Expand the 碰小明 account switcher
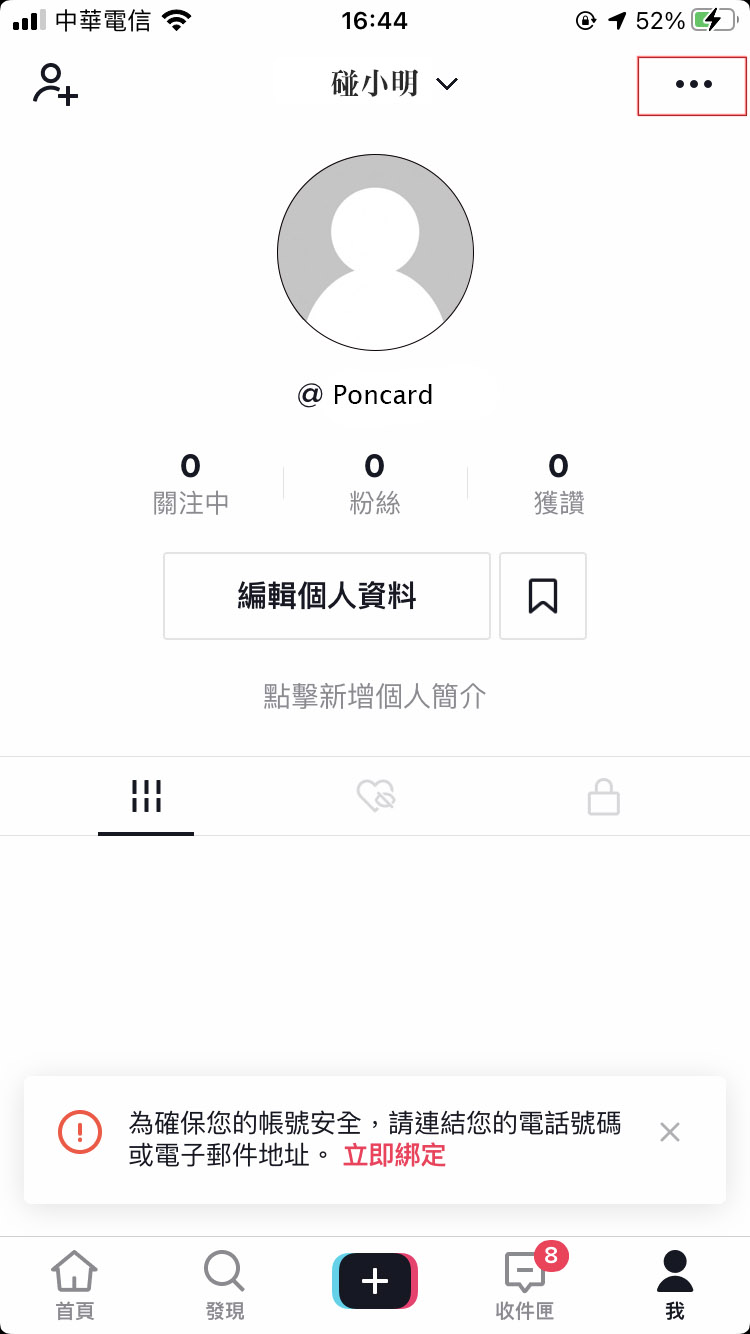 [x=394, y=84]
